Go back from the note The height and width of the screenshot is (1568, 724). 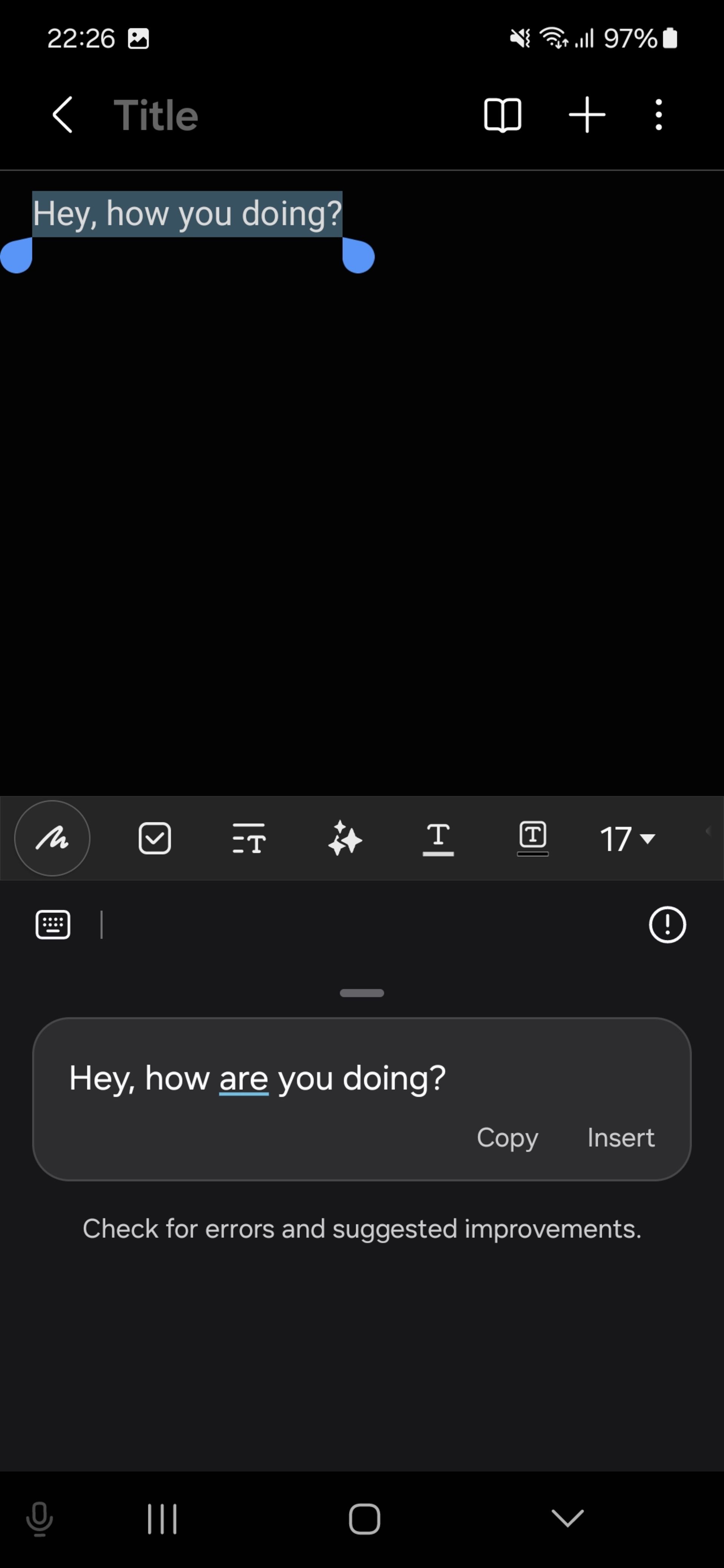(x=63, y=115)
